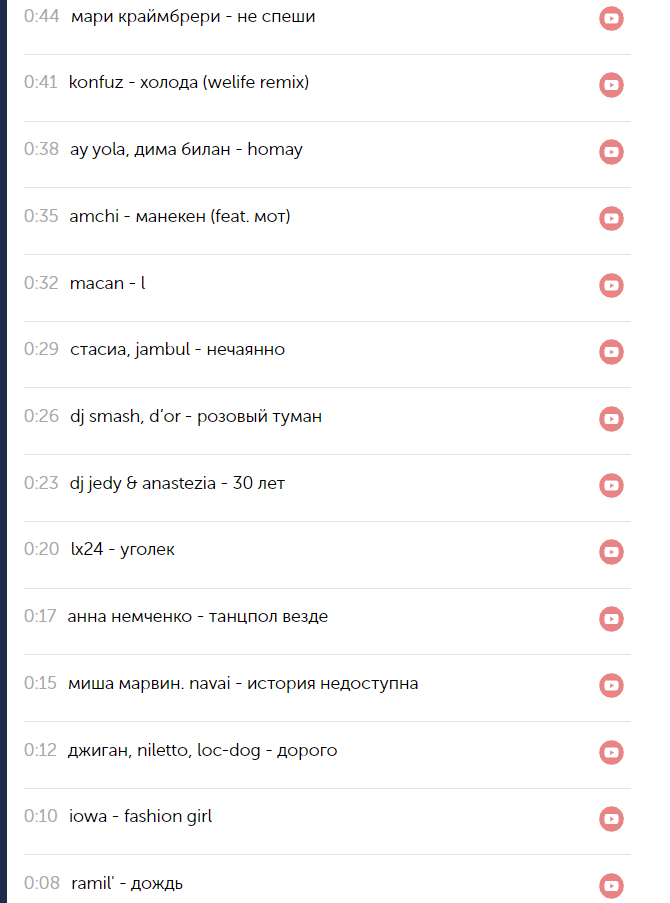Open video for миша марвин - история недоступна

(x=611, y=685)
